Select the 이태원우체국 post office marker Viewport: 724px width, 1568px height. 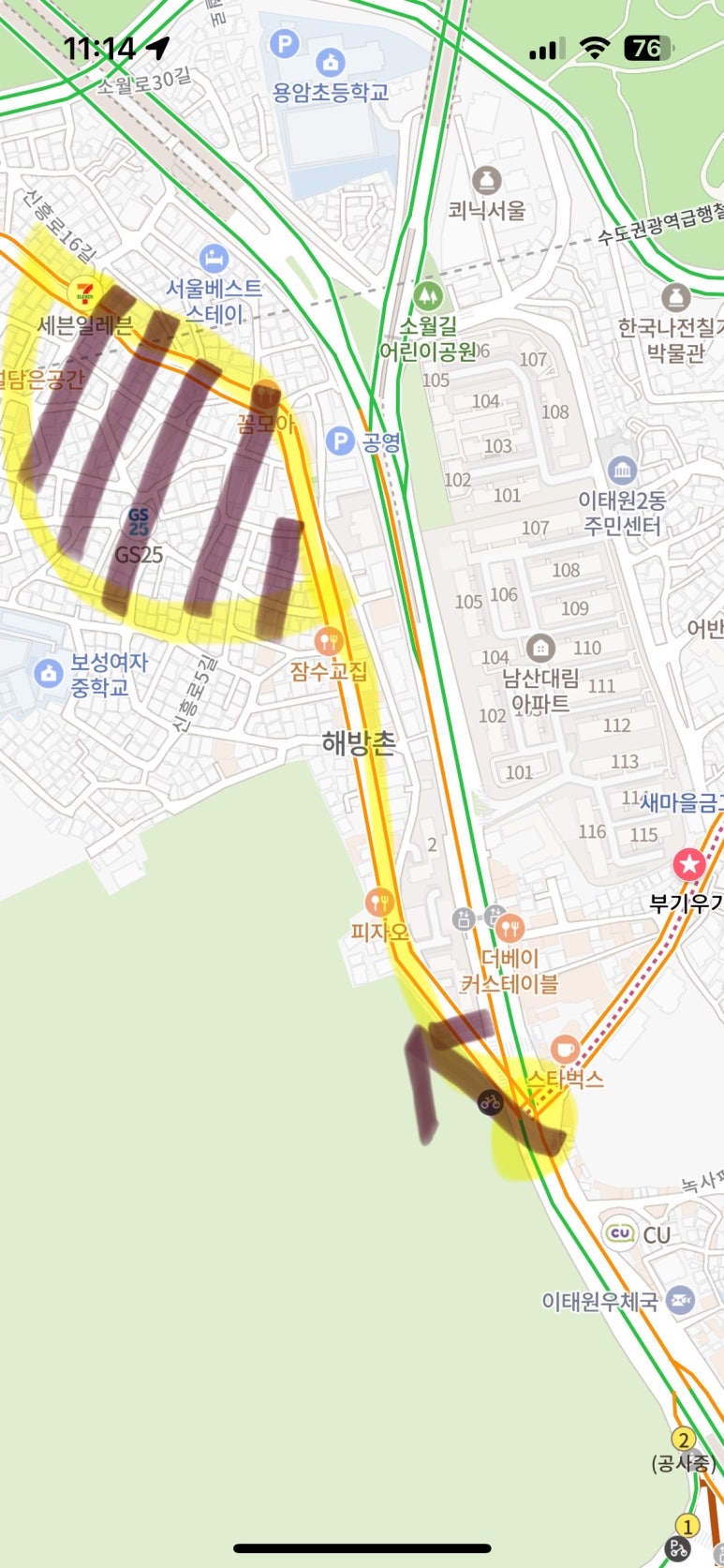click(681, 1300)
